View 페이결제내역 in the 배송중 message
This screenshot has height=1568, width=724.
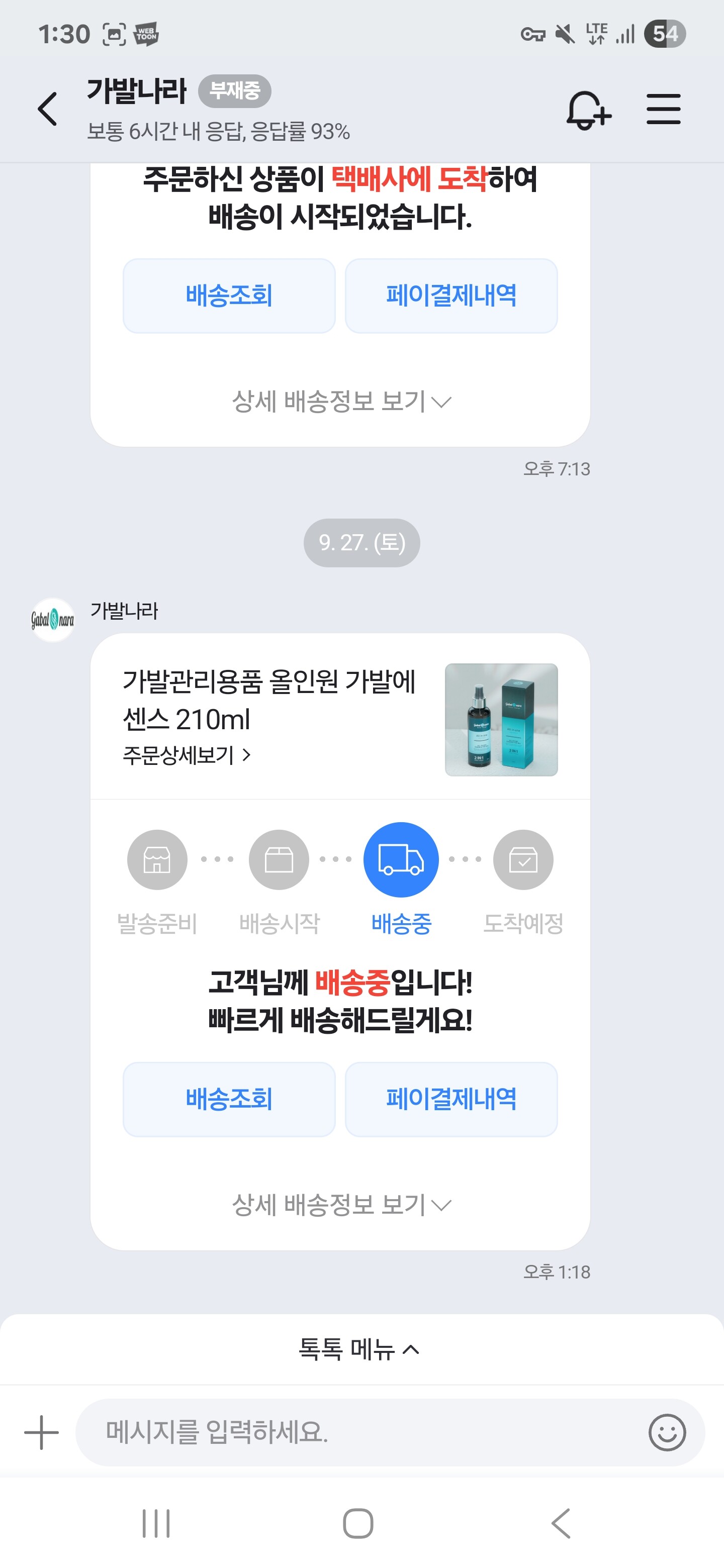[x=450, y=1099]
